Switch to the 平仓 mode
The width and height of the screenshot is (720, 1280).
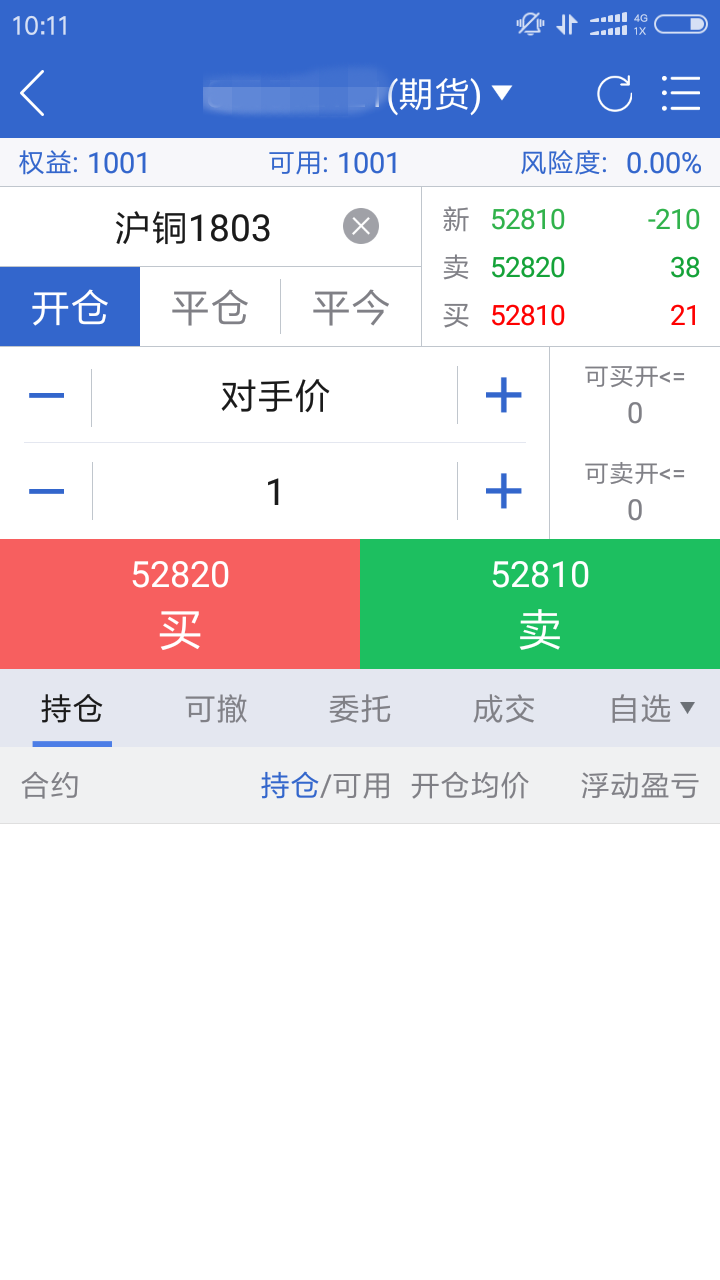tap(209, 306)
